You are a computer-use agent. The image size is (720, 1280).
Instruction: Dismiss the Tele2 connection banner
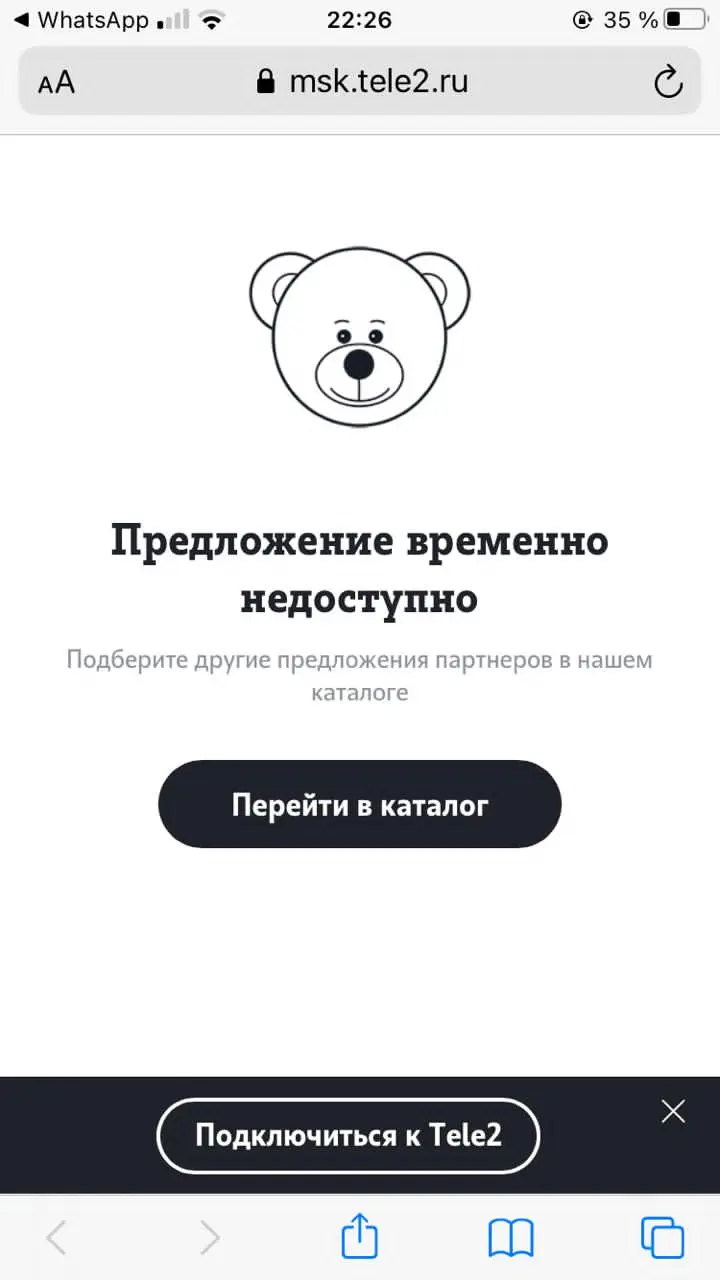click(x=673, y=1111)
